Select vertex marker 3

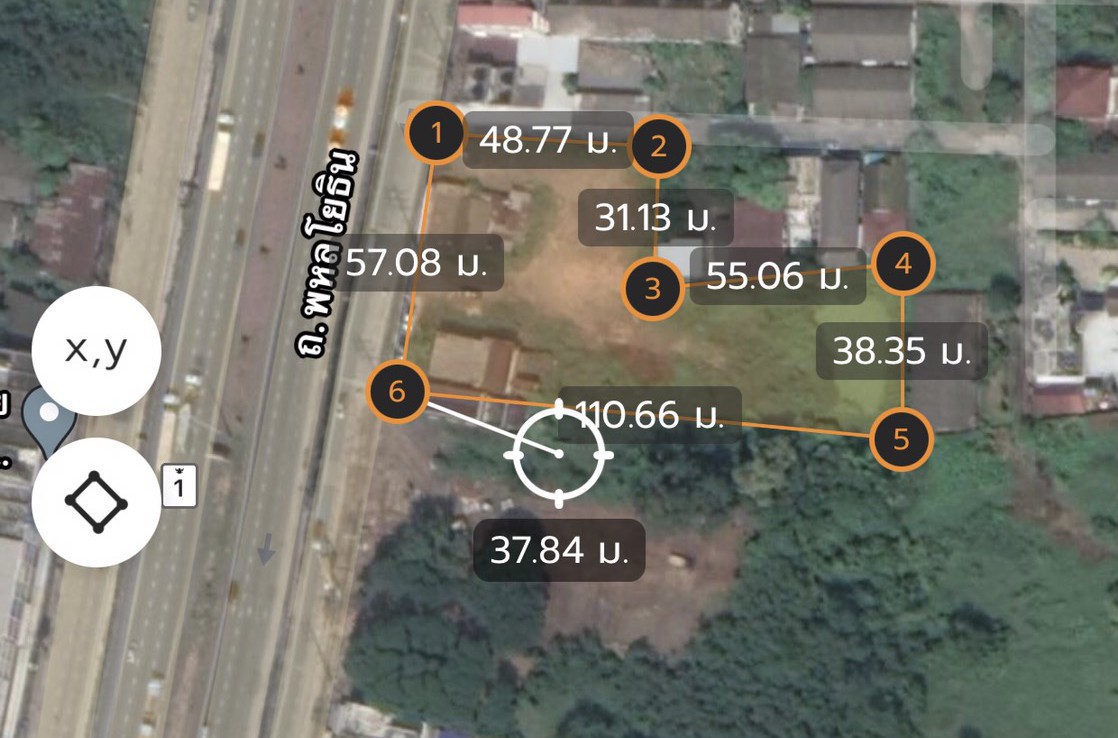[653, 289]
